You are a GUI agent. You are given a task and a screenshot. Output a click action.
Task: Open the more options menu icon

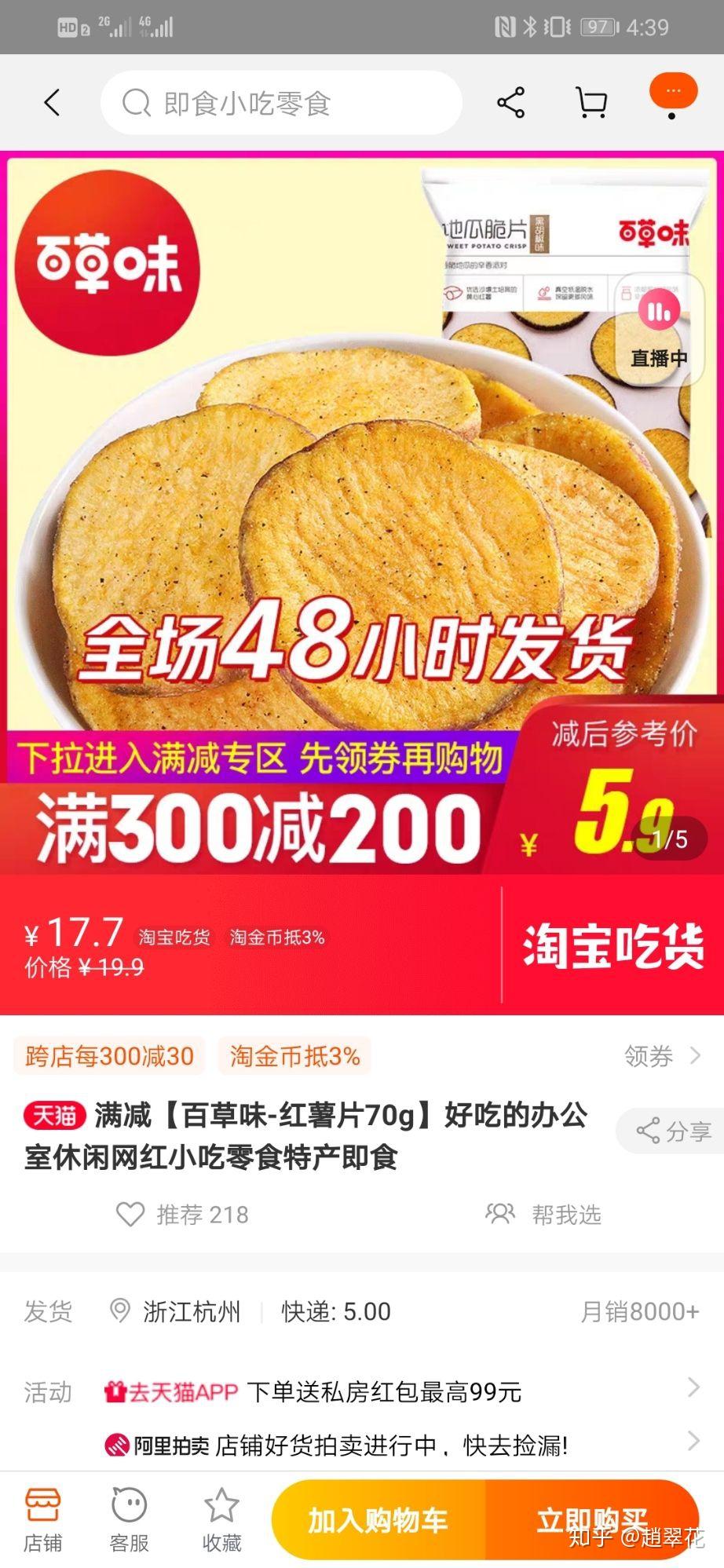671,93
